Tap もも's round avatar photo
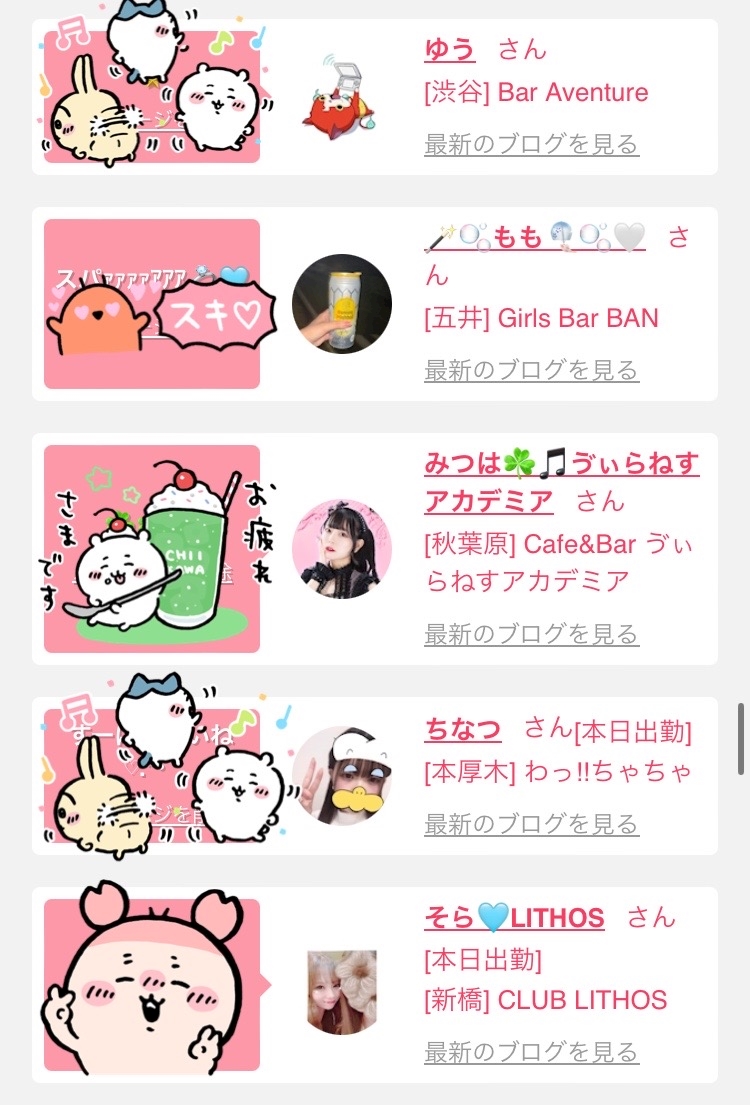This screenshot has height=1105, width=750. click(x=342, y=304)
